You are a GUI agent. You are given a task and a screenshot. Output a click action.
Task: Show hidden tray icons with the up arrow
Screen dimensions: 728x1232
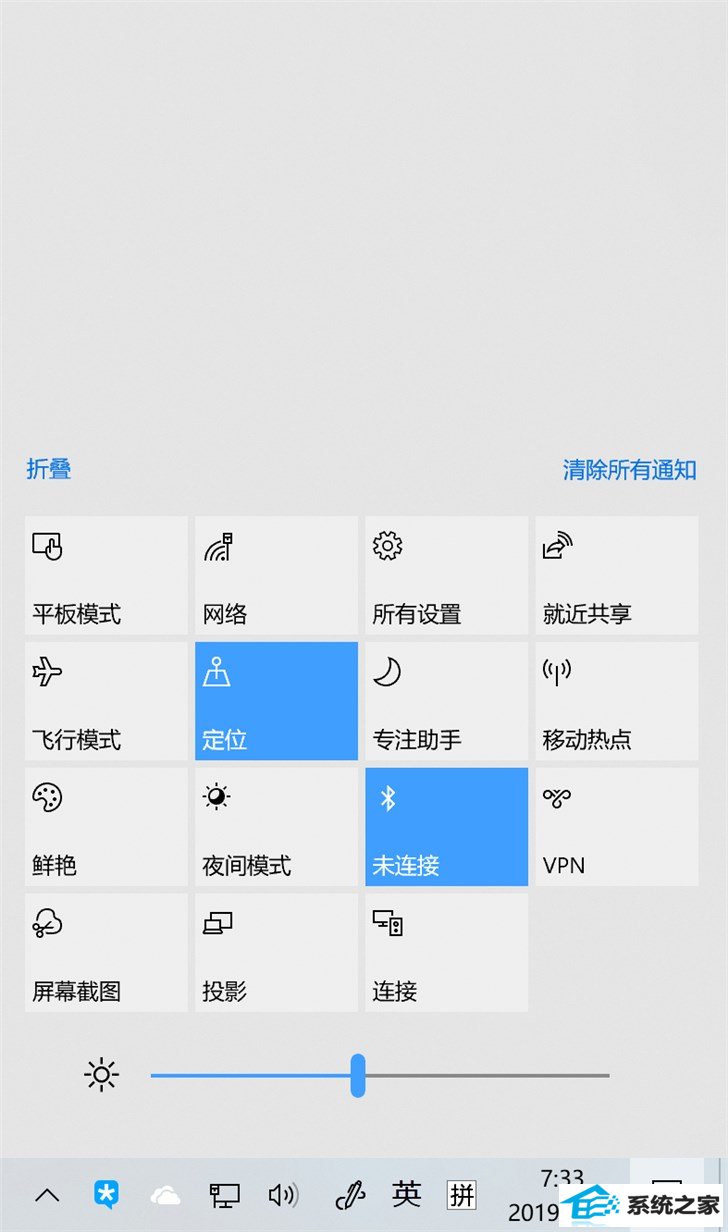pyautogui.click(x=47, y=1195)
